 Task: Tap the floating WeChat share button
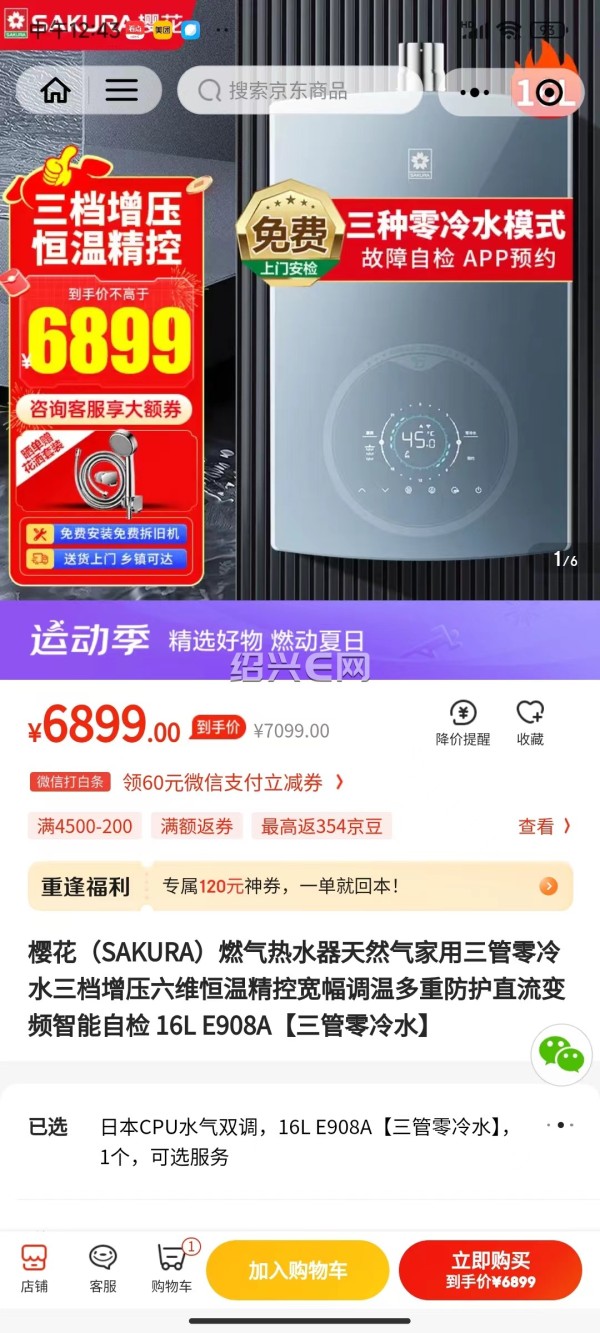point(561,1054)
